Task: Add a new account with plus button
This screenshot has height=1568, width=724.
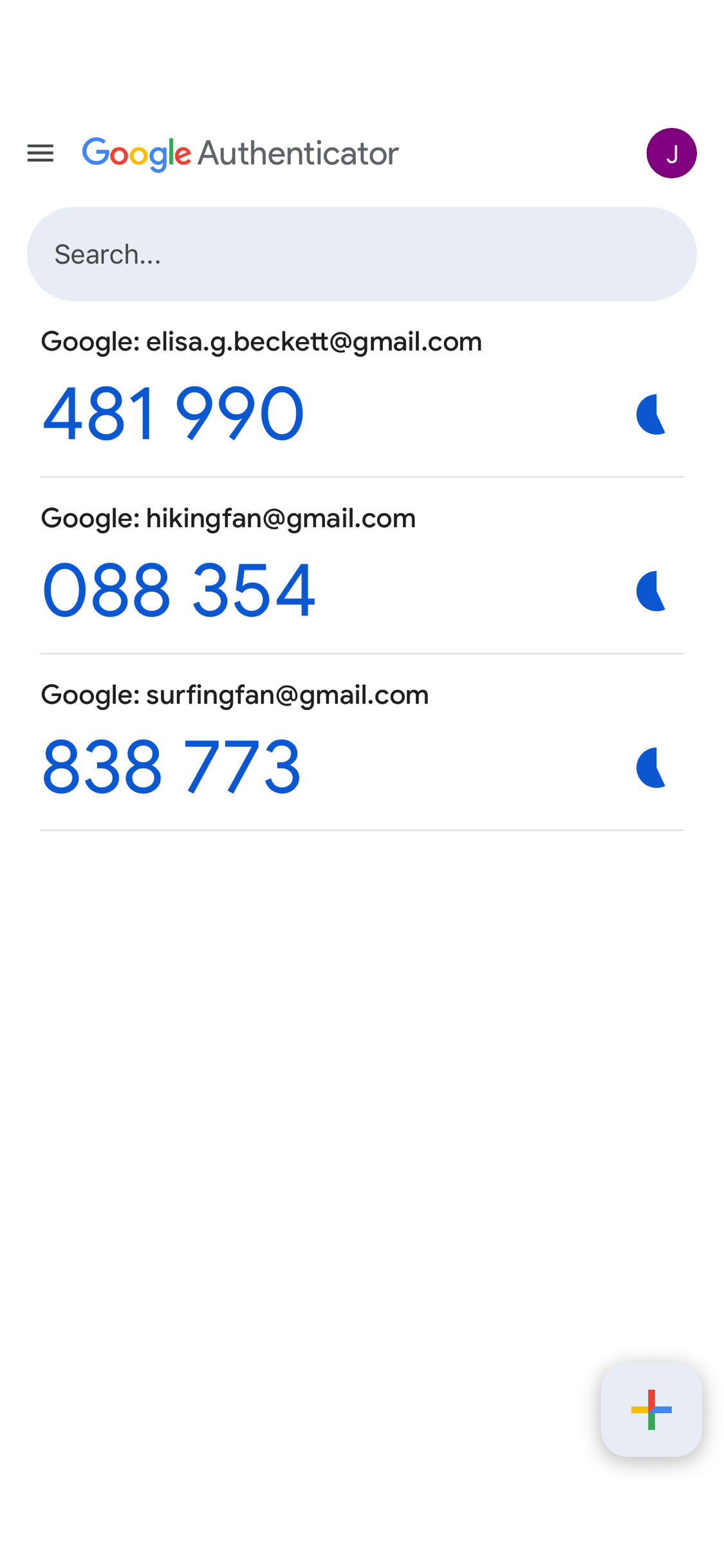Action: pyautogui.click(x=651, y=1409)
